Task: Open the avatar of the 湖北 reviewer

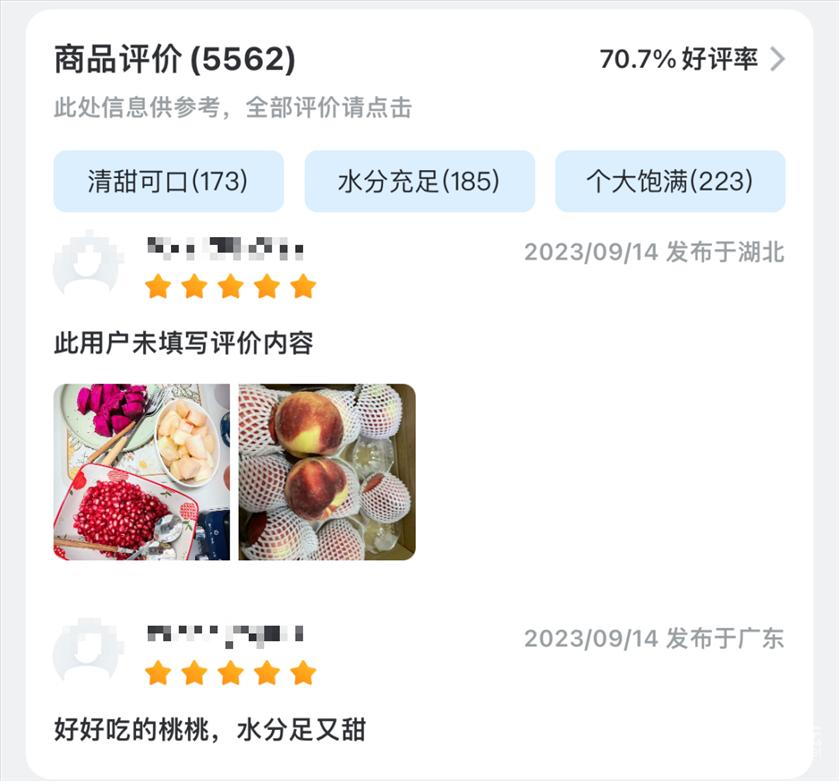Action: coord(87,263)
